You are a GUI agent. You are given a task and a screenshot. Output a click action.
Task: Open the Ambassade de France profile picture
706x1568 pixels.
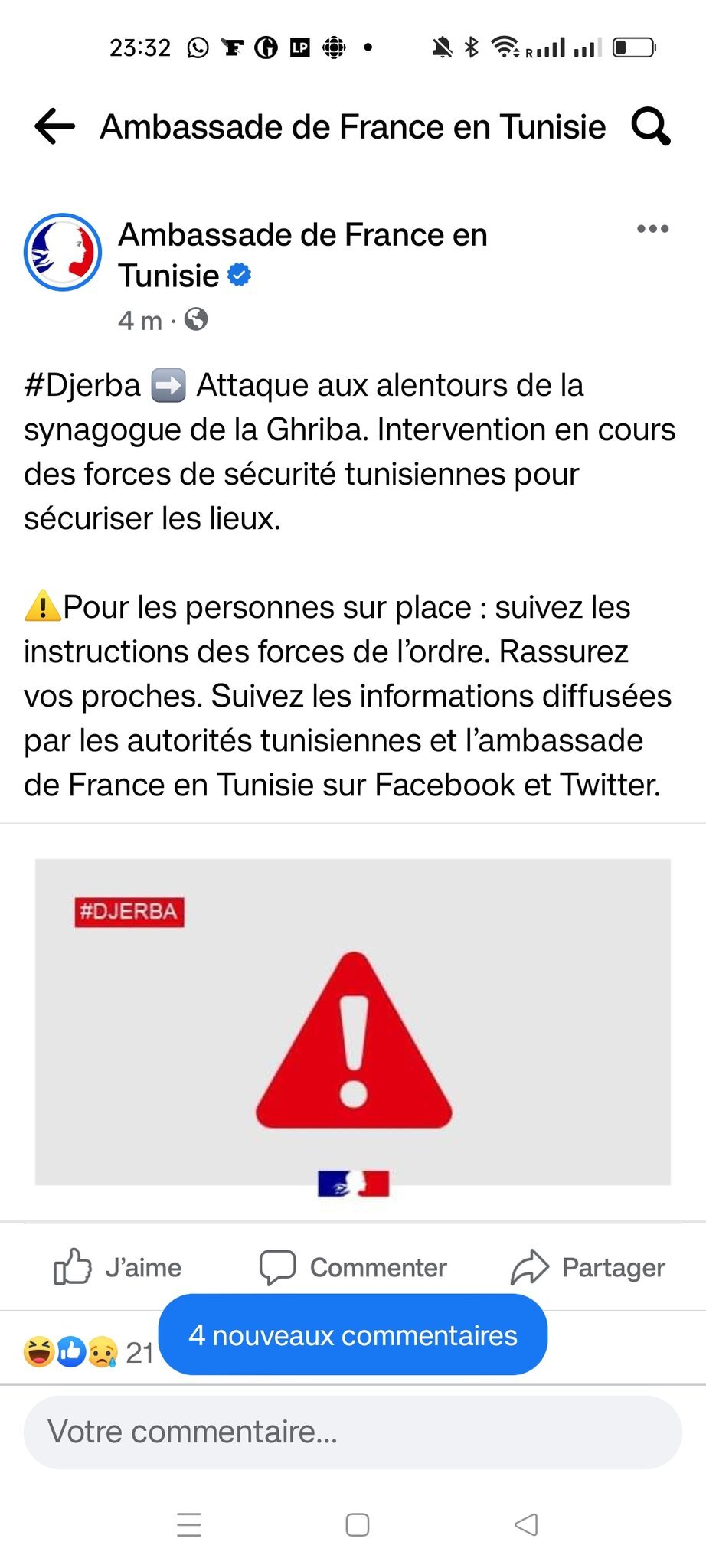(63, 252)
